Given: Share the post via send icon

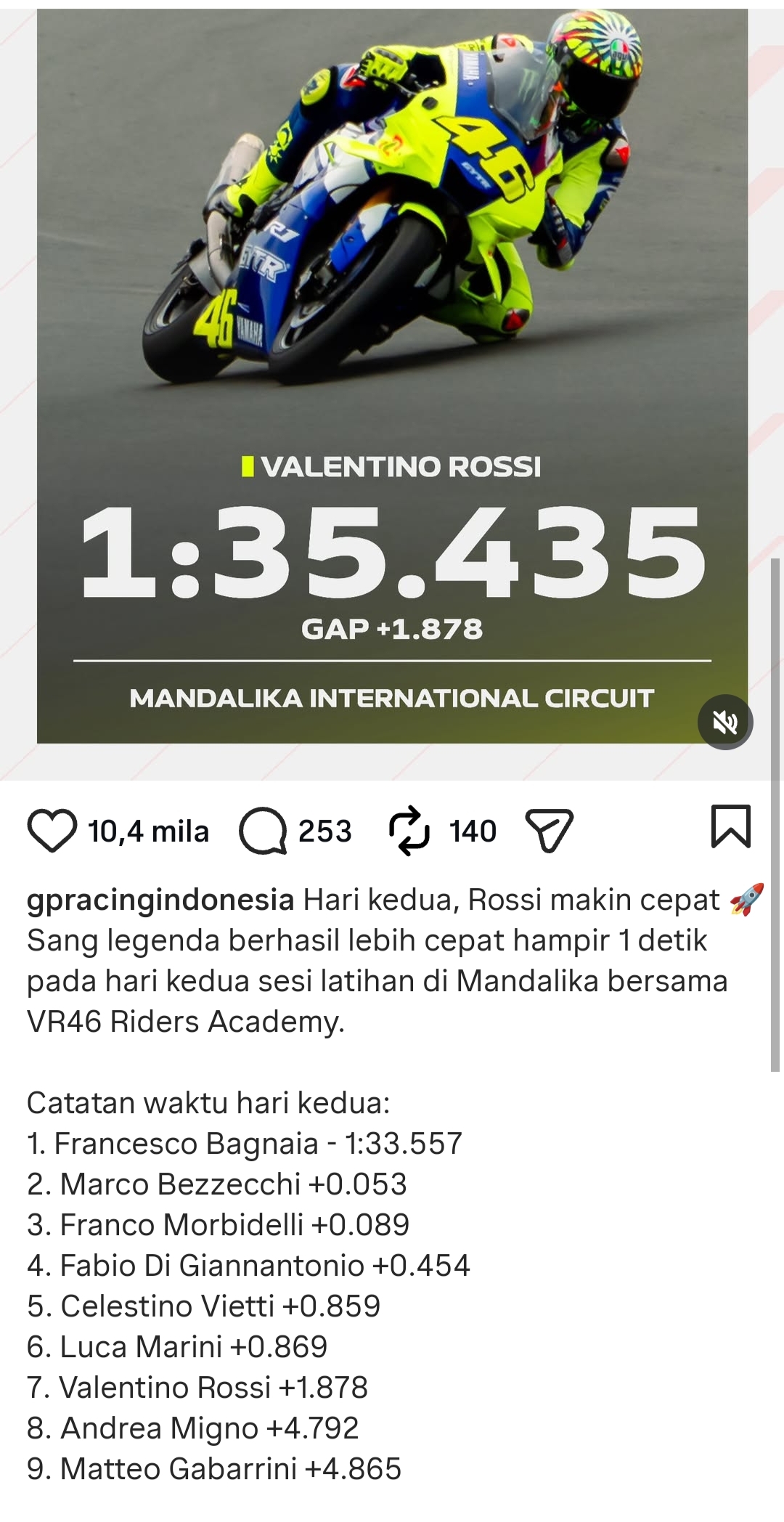Looking at the screenshot, I should (550, 831).
